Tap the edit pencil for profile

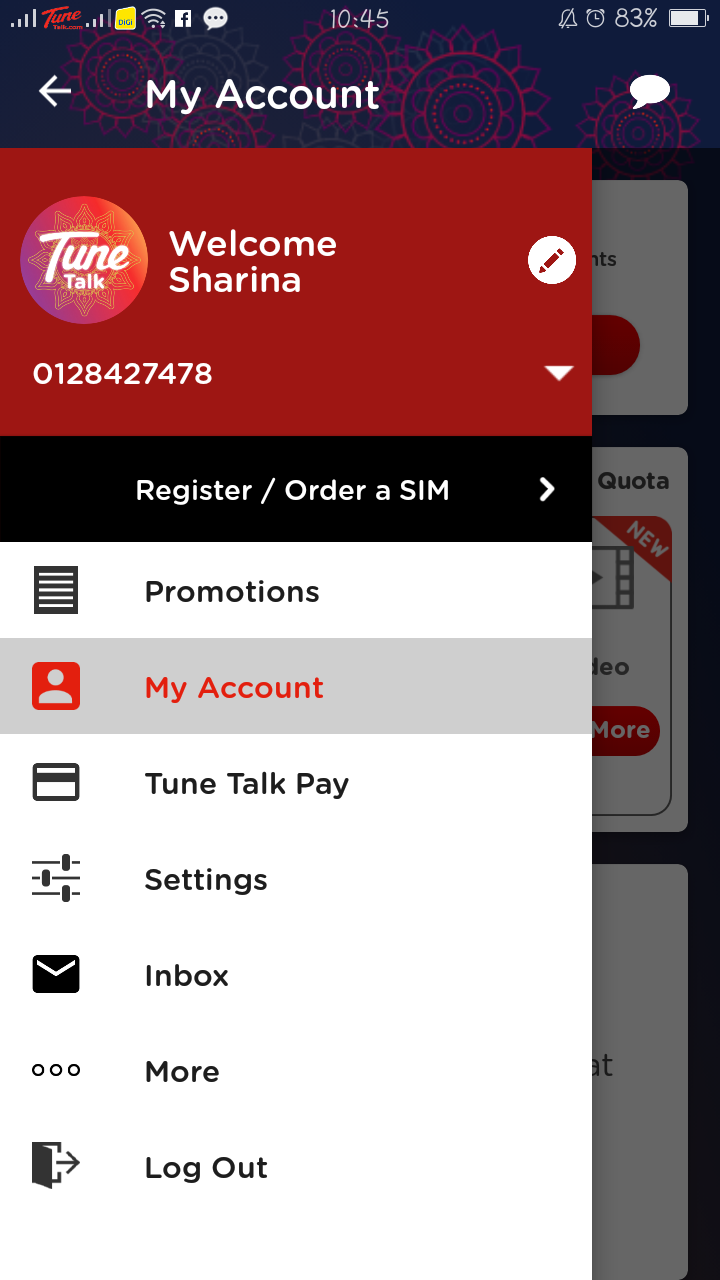(551, 260)
